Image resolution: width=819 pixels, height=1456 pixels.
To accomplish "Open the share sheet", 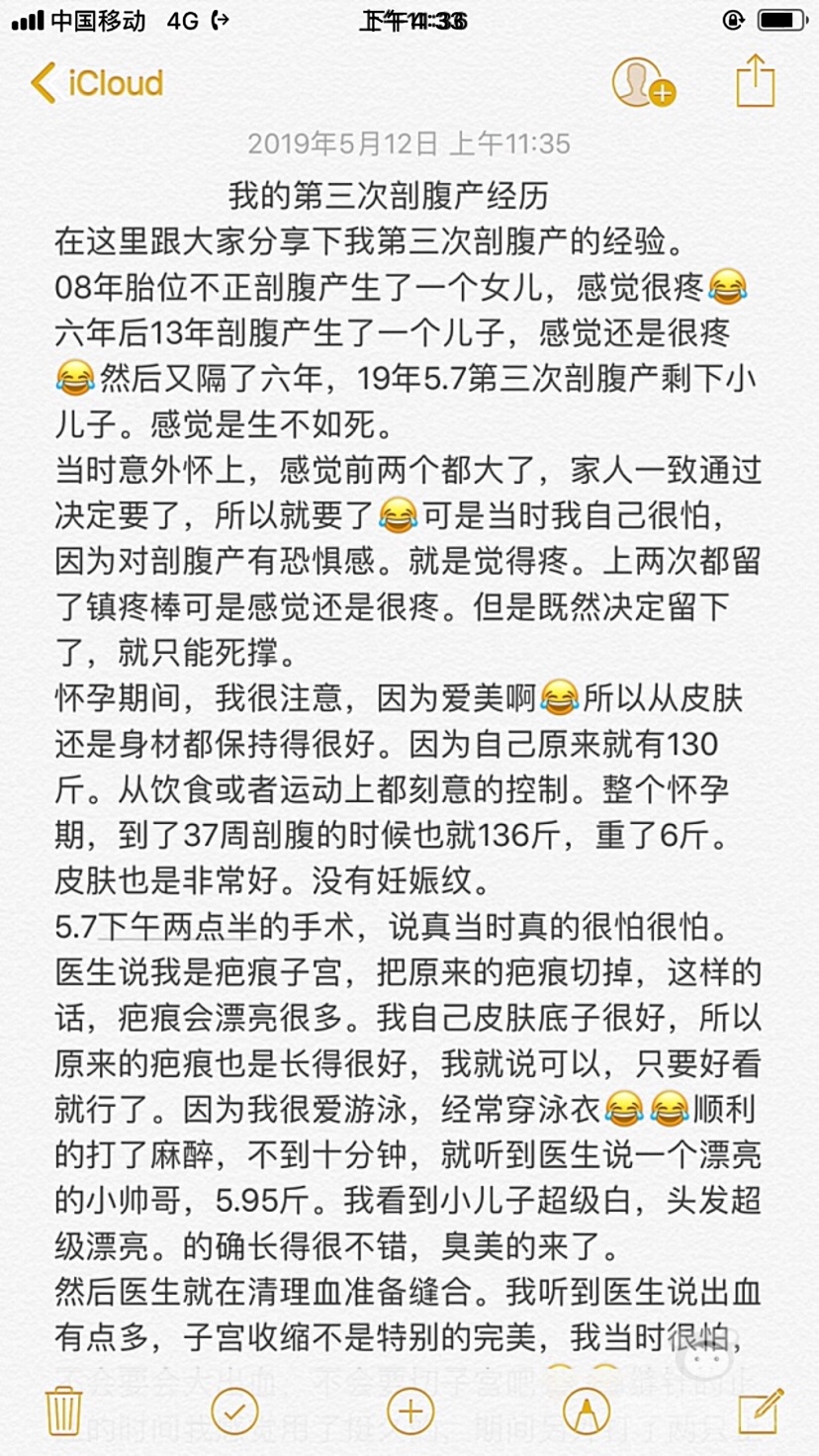I will [755, 81].
